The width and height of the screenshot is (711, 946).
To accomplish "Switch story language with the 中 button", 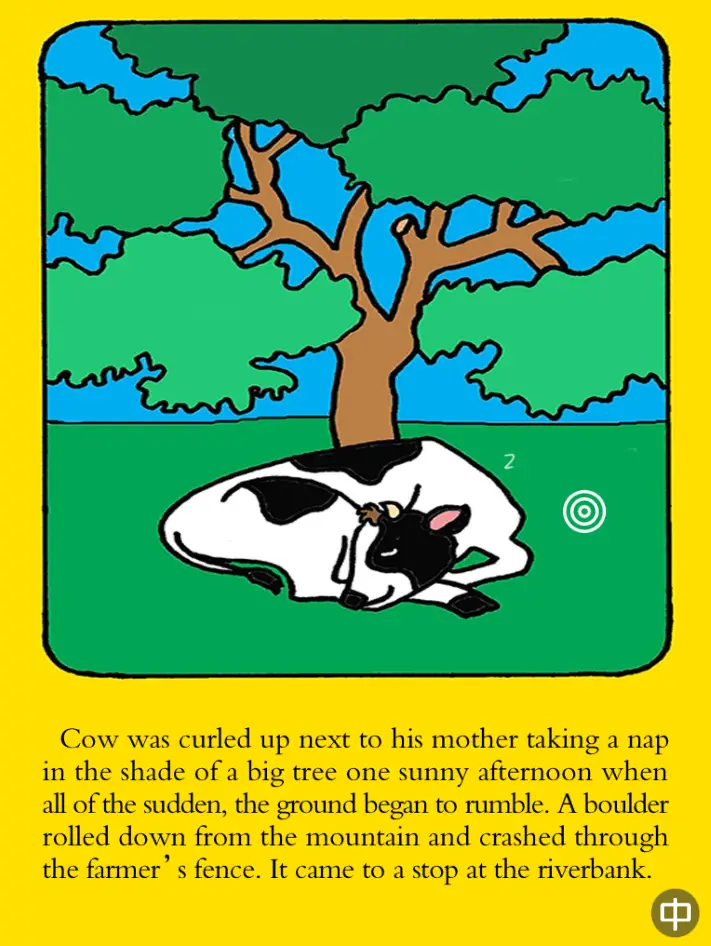I will tap(675, 912).
